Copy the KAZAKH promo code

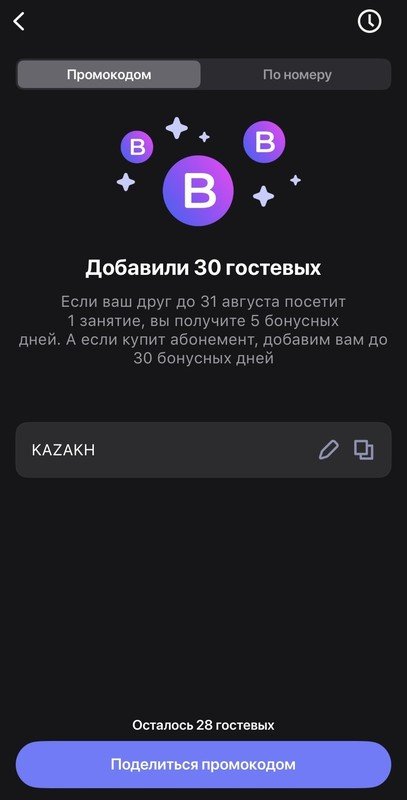click(x=364, y=450)
